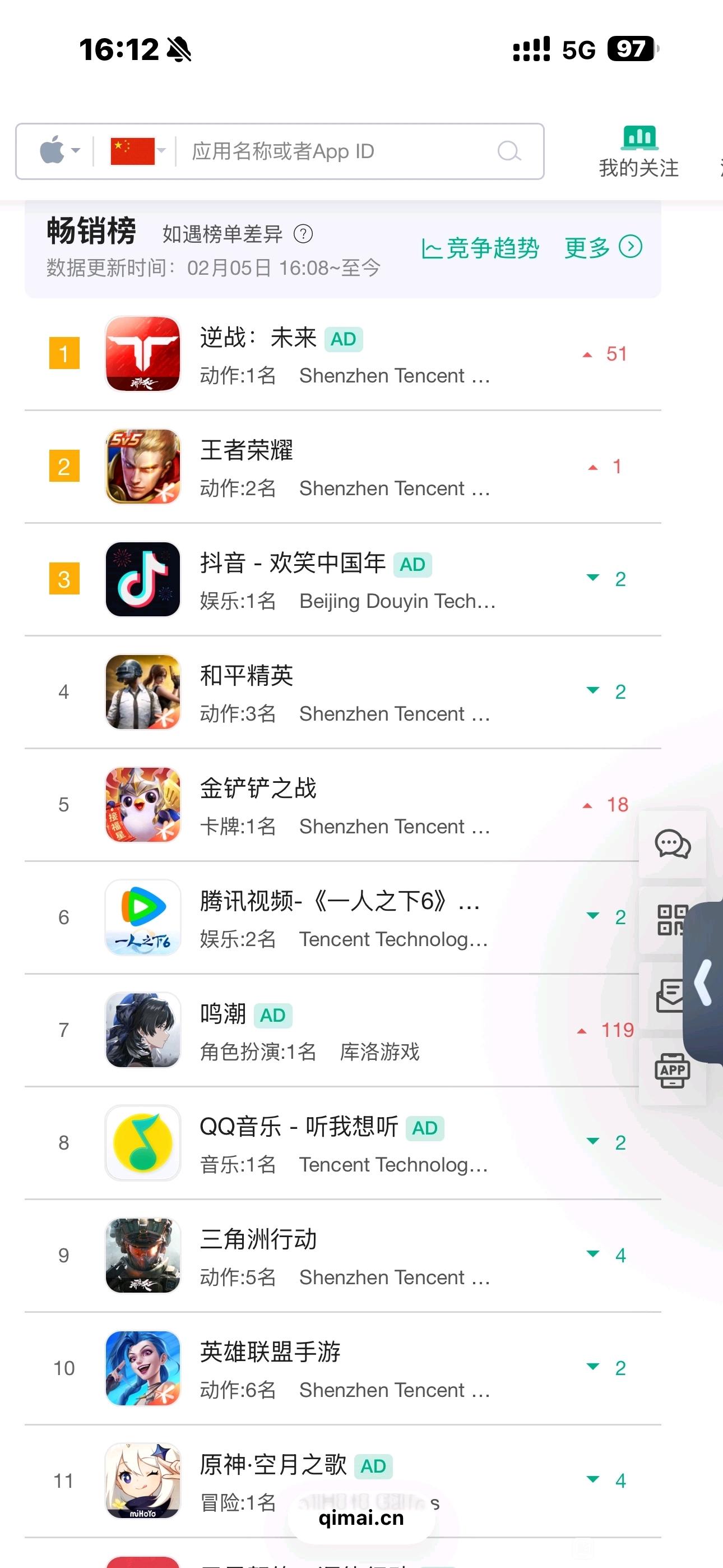Viewport: 723px width, 1568px height.
Task: Open the chat support floating icon
Action: 672,844
